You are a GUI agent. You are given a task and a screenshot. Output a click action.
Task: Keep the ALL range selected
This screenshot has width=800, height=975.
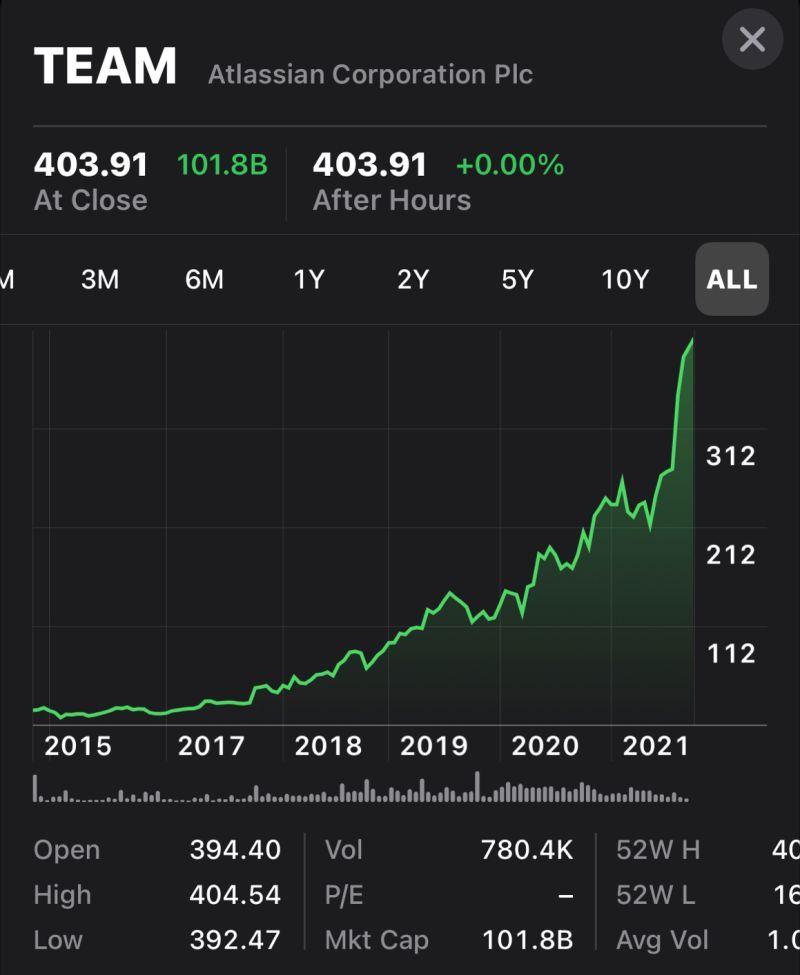point(731,280)
